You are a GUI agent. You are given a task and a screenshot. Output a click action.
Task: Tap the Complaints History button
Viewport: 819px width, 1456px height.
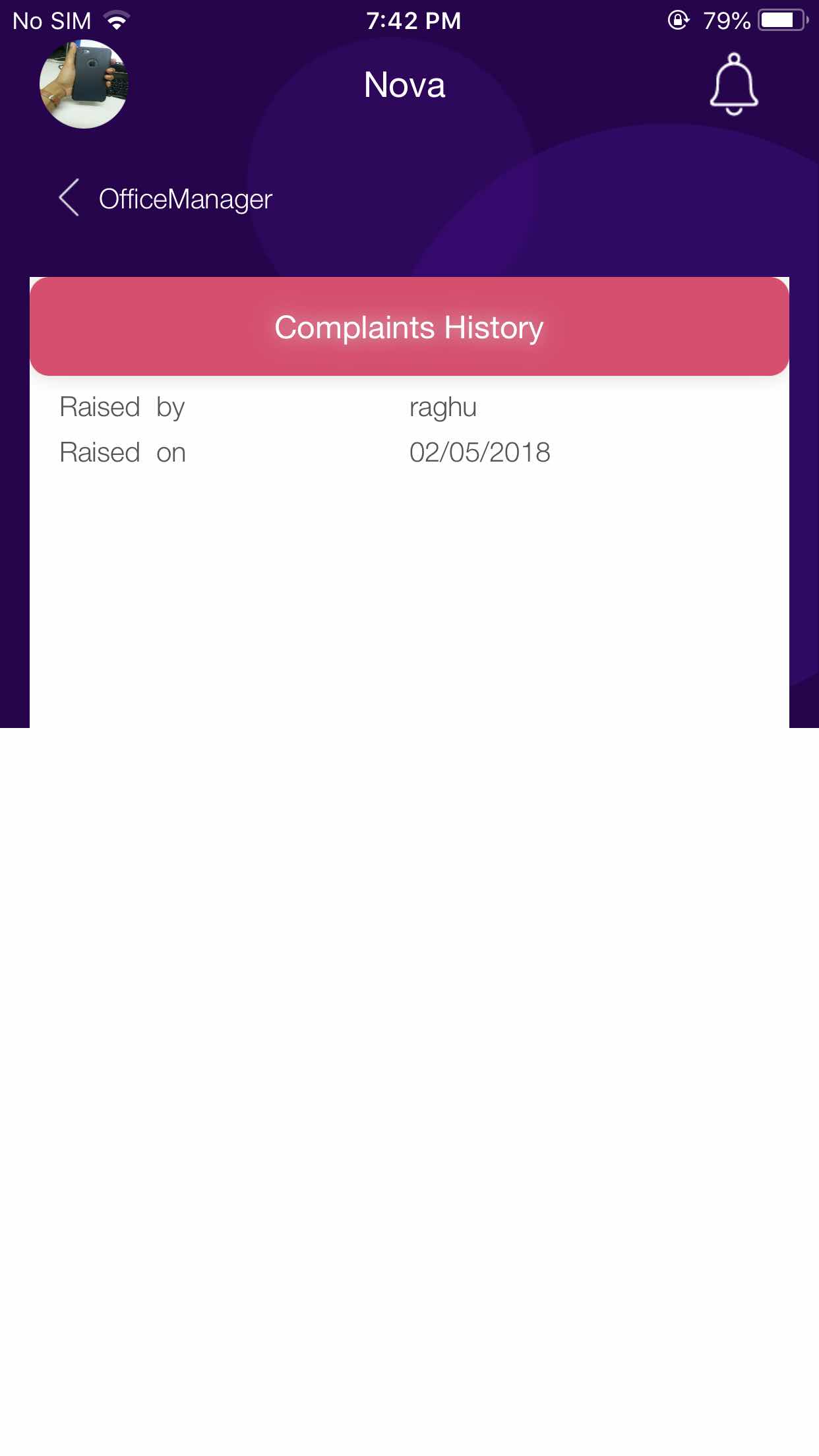coord(409,327)
